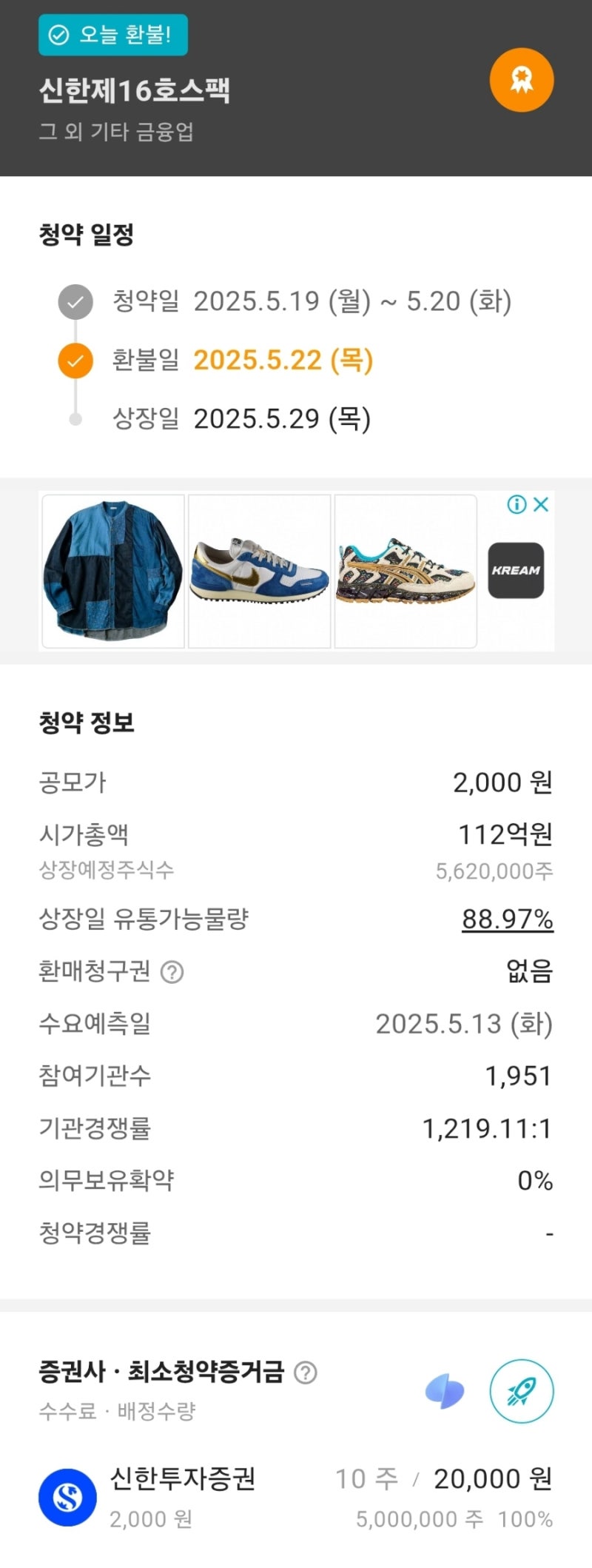Image resolution: width=592 pixels, height=1568 pixels.
Task: Tap the orange award badge button
Action: 522,81
